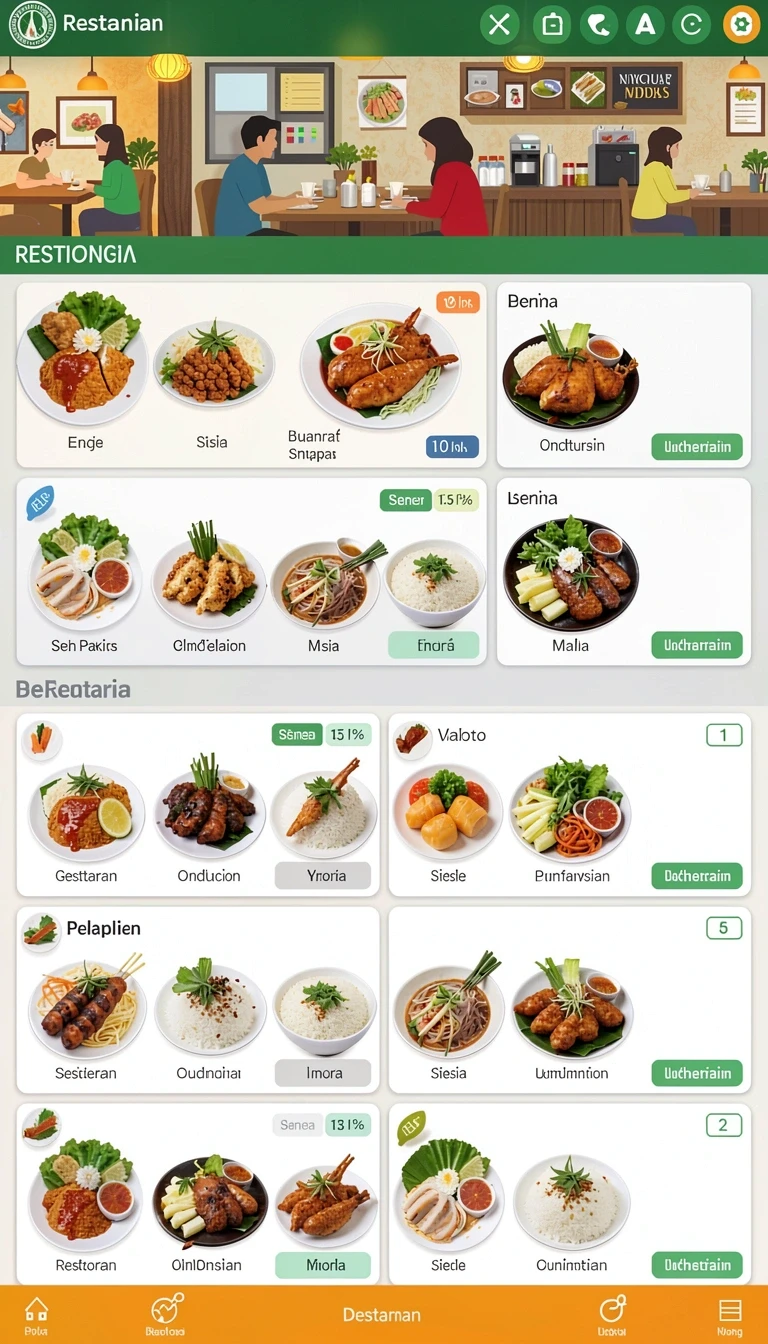Select the Mioria chip
Screen dimensions: 768x1344
pos(323,1264)
